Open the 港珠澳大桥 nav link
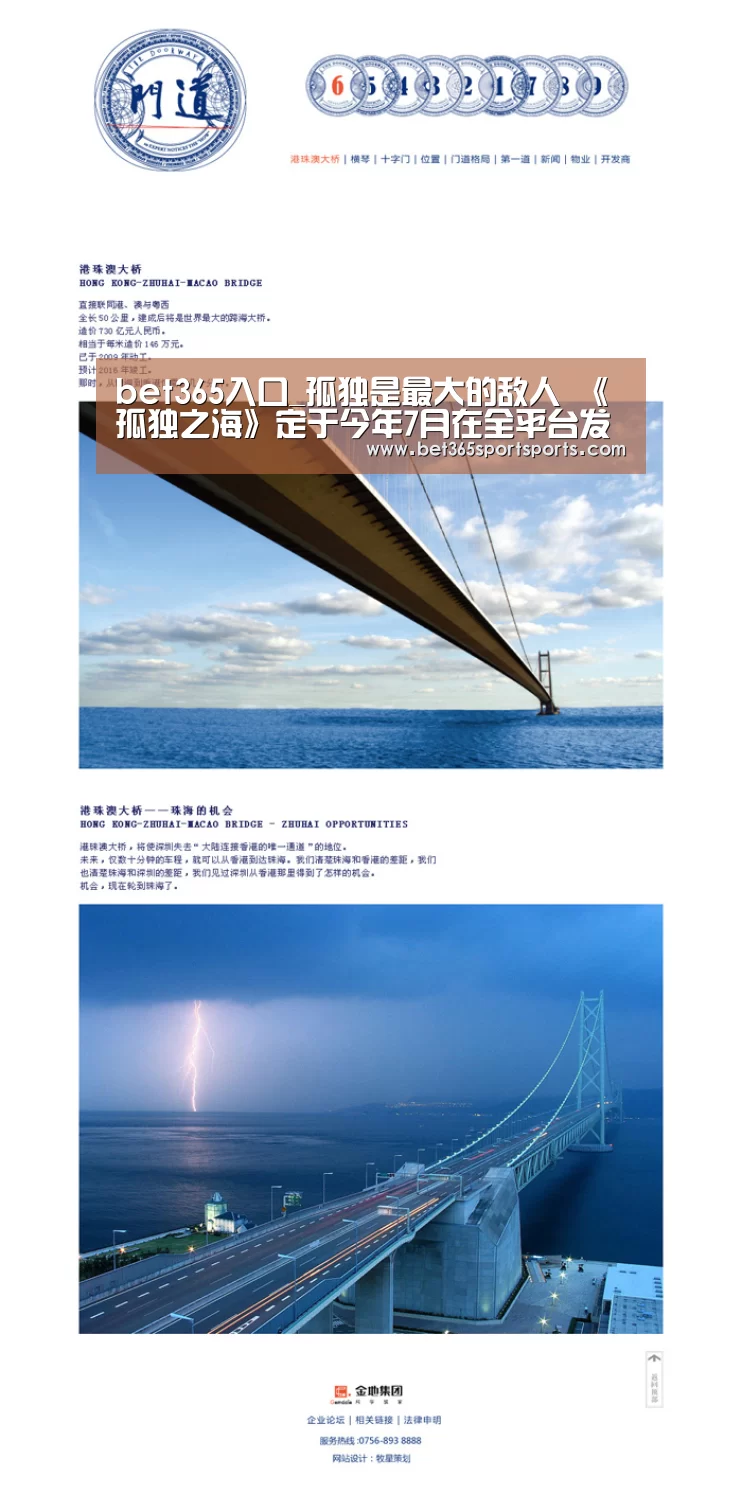 pyautogui.click(x=315, y=159)
